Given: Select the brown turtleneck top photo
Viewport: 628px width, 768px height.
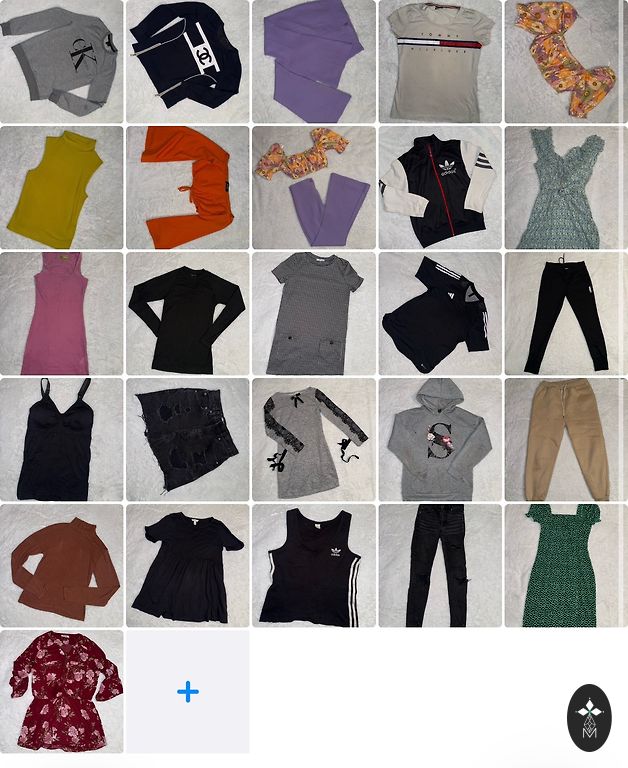Looking at the screenshot, I should pyautogui.click(x=62, y=566).
